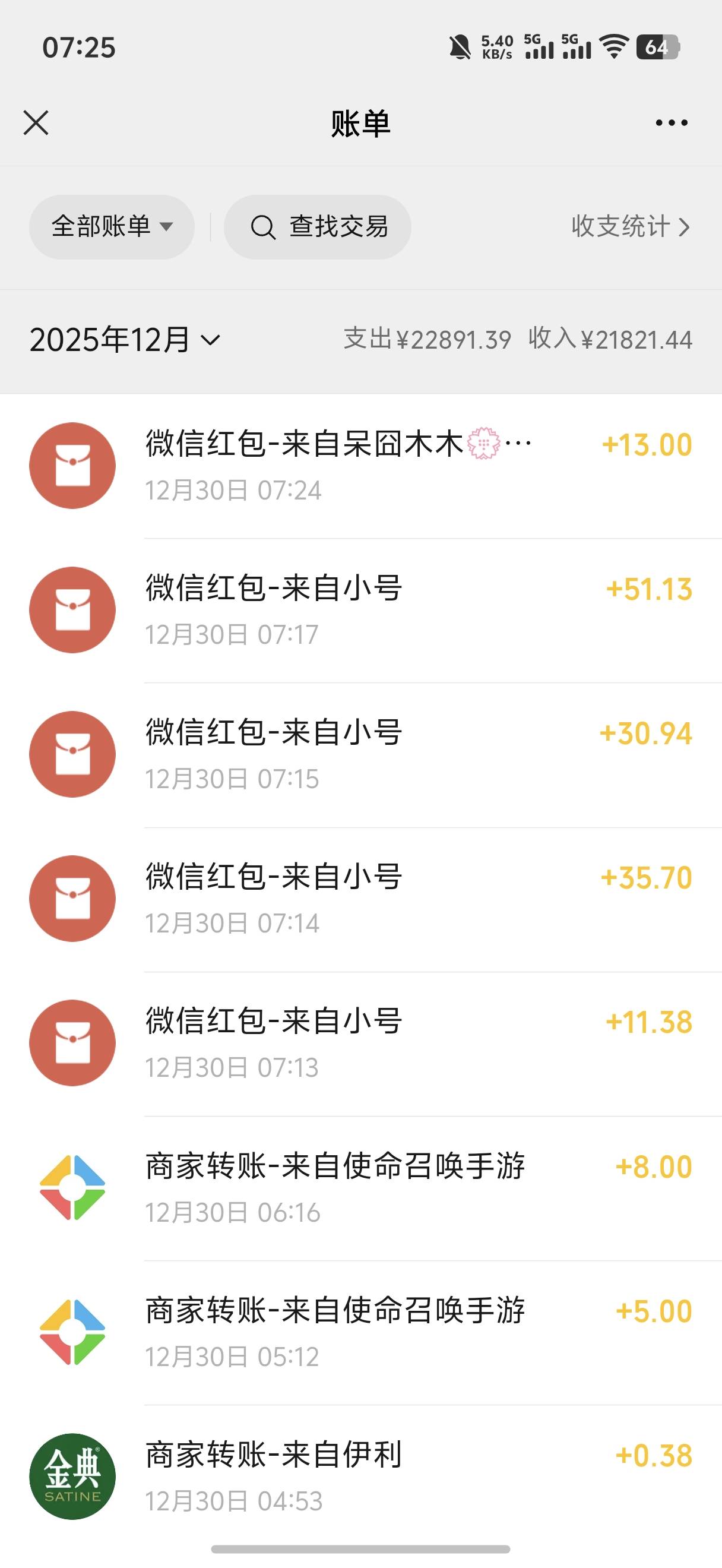Open the 07:13 red packet of +11.38
722x1568 pixels.
360,1044
